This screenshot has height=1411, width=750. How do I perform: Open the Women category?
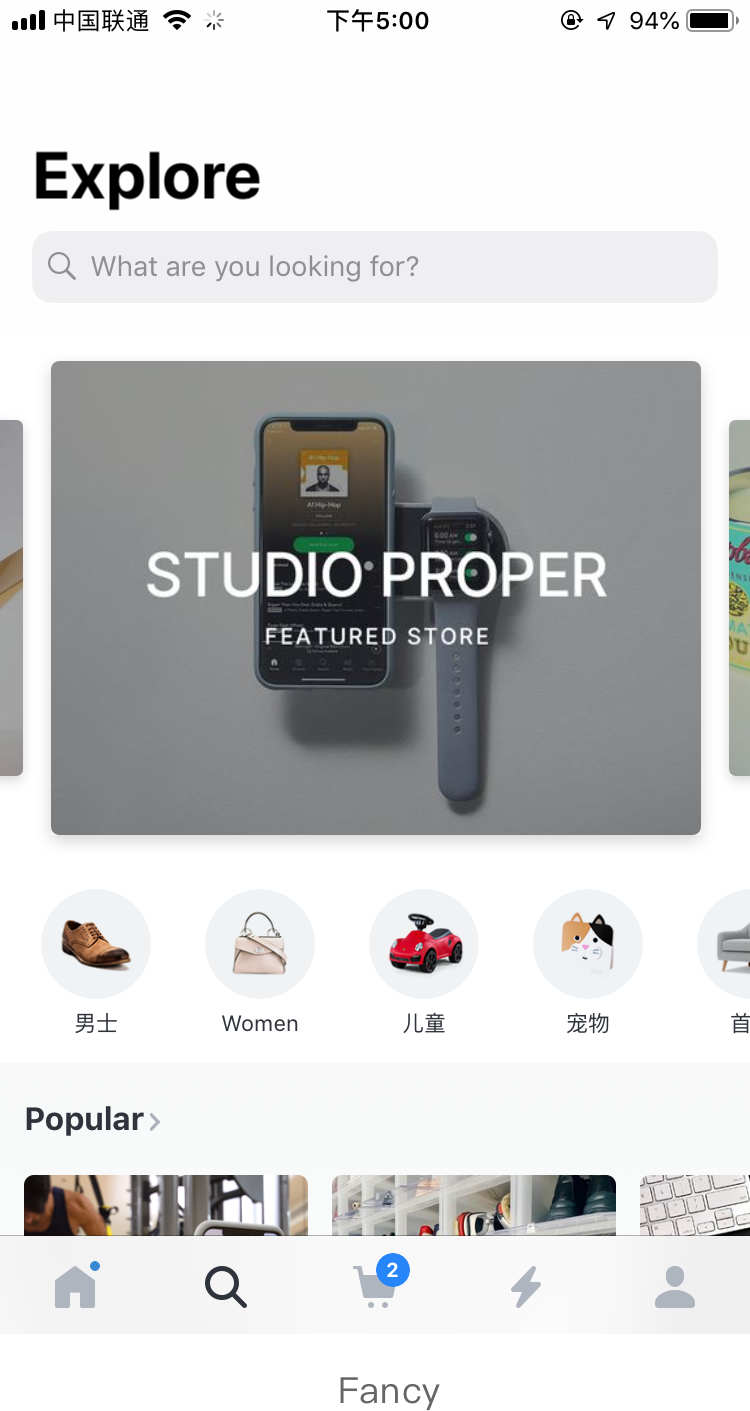pos(260,962)
